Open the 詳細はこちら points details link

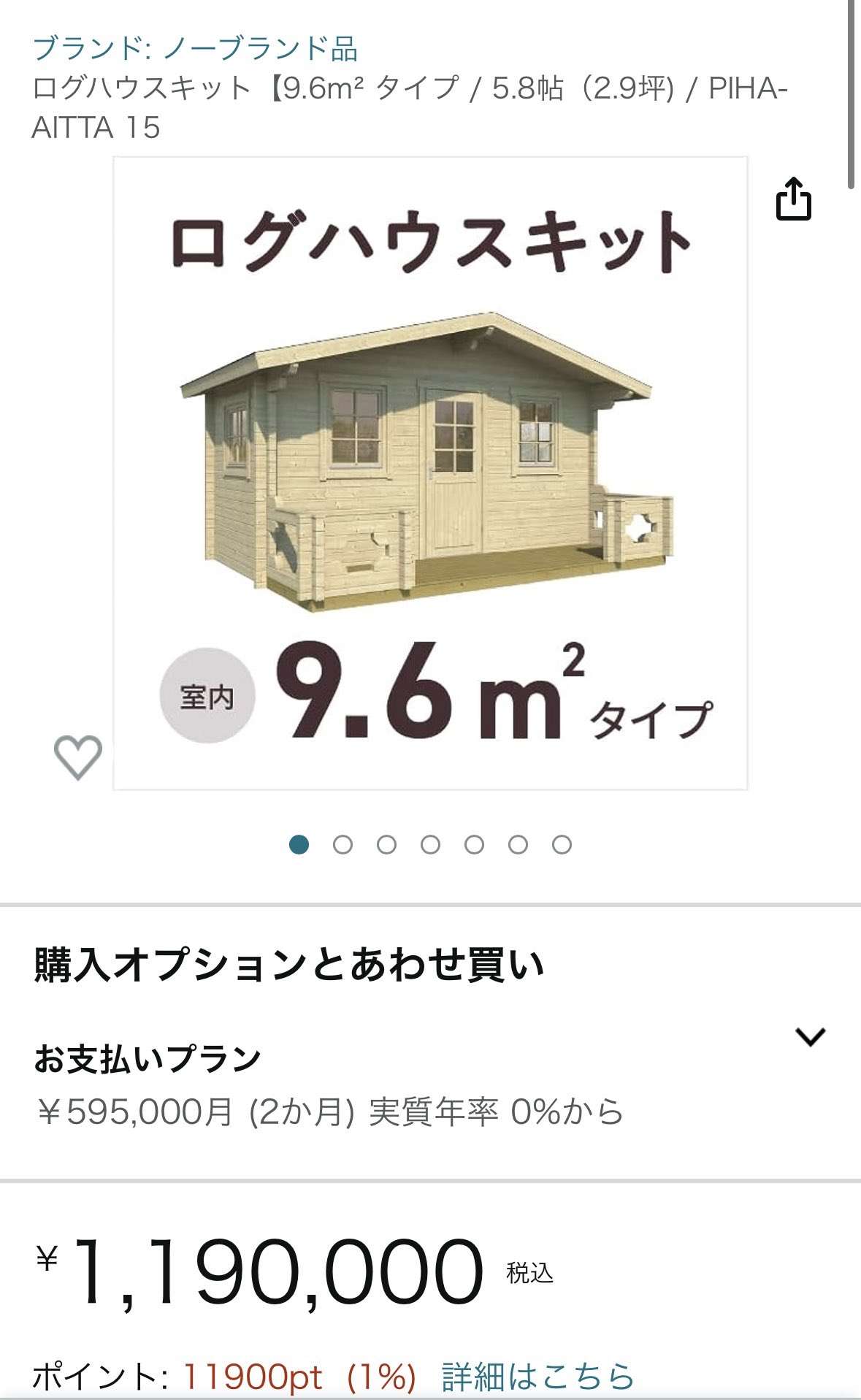[538, 1377]
